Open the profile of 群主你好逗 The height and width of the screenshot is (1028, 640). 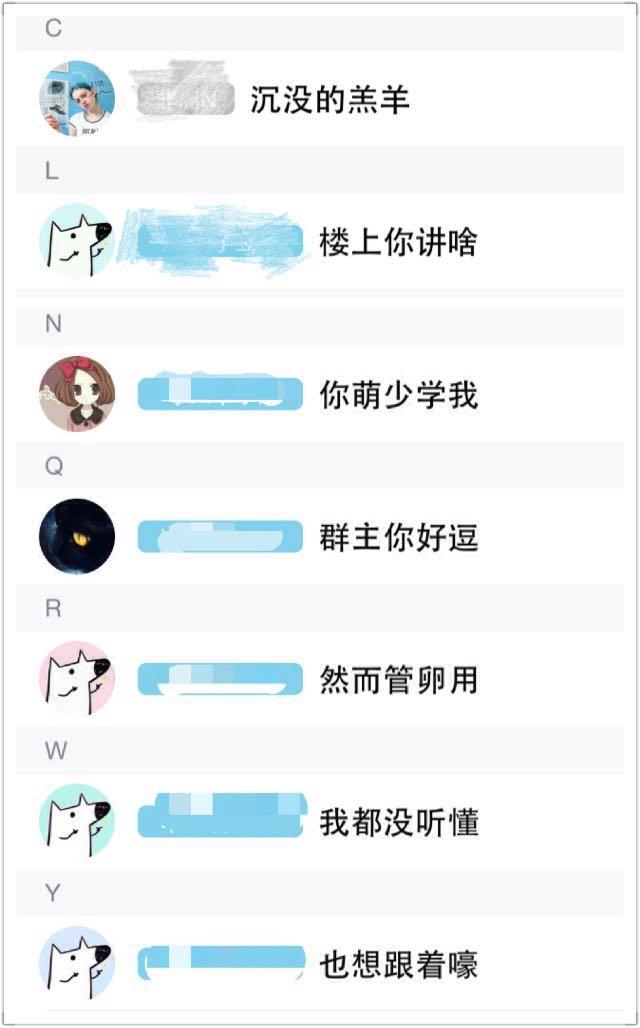pos(319,536)
